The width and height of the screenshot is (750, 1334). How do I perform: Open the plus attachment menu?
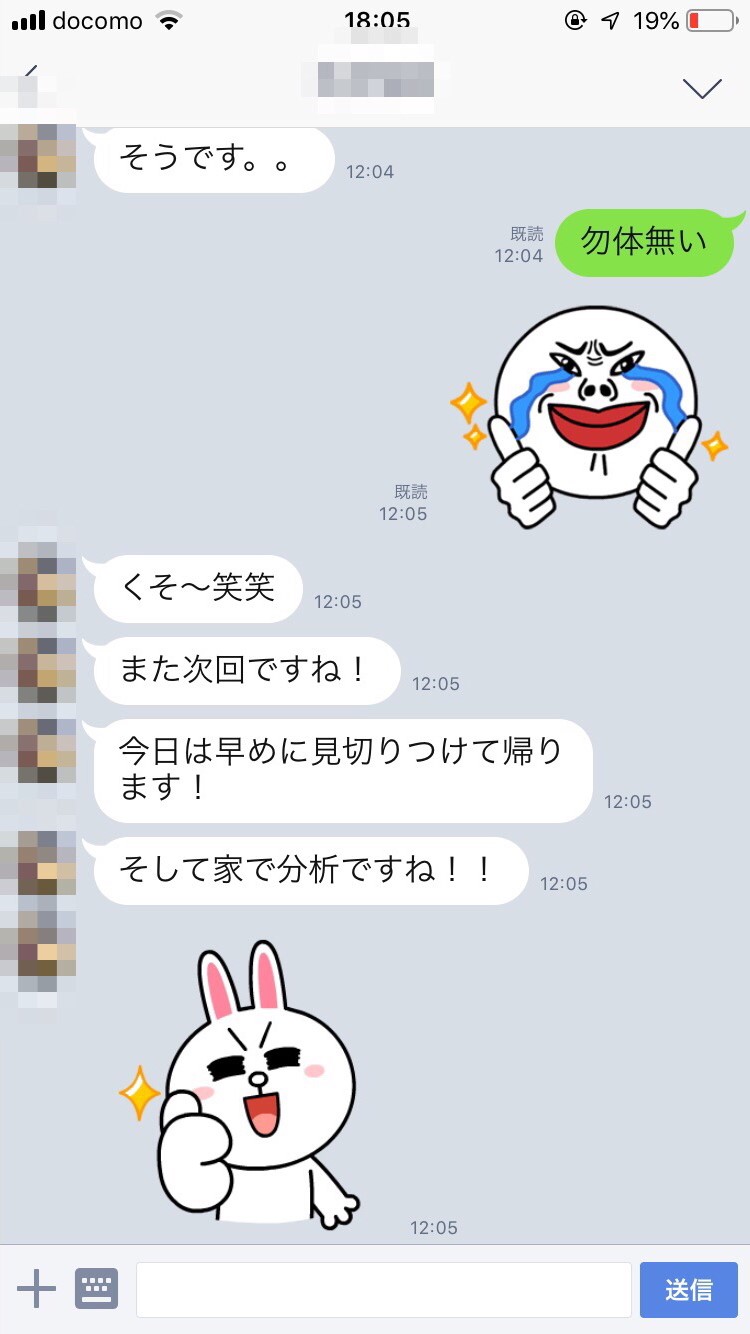36,1289
